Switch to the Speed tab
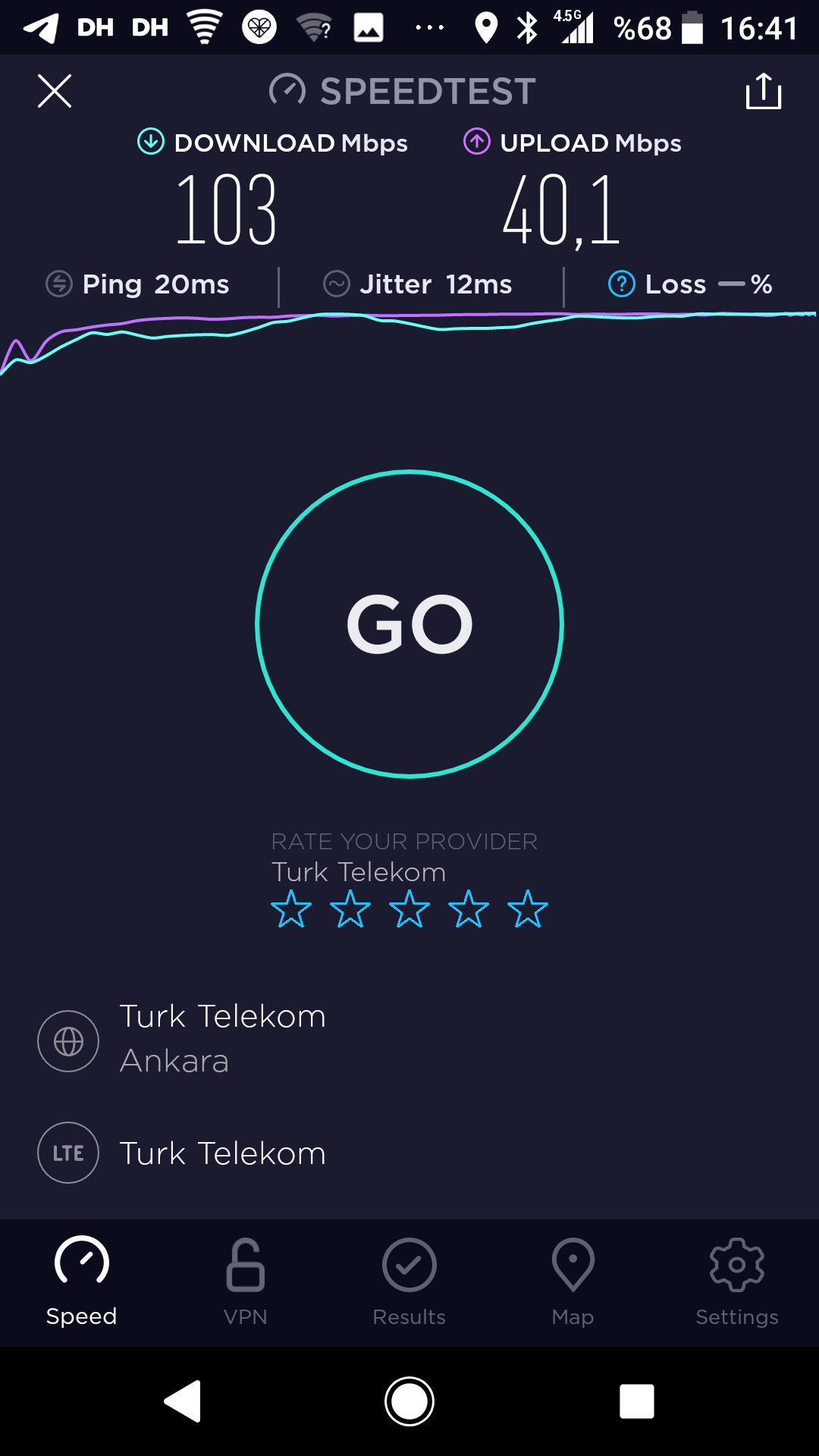Screen dimensions: 819x1456 (x=82, y=1282)
